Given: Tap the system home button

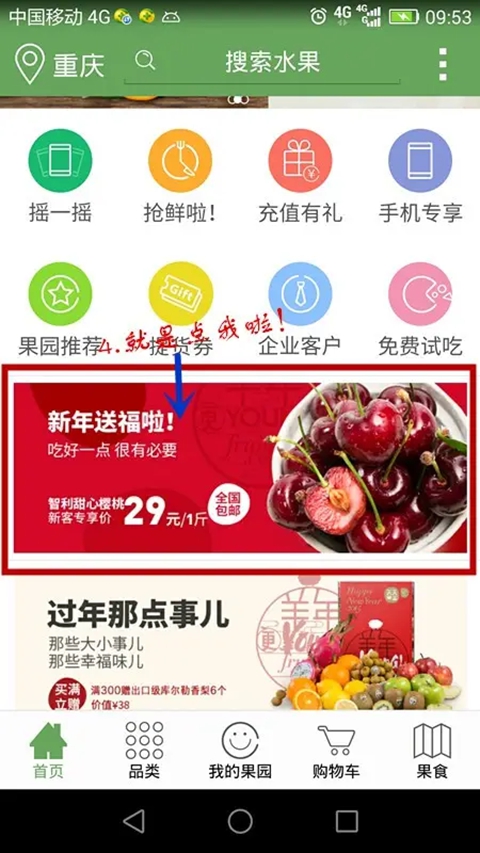Looking at the screenshot, I should pyautogui.click(x=240, y=821).
